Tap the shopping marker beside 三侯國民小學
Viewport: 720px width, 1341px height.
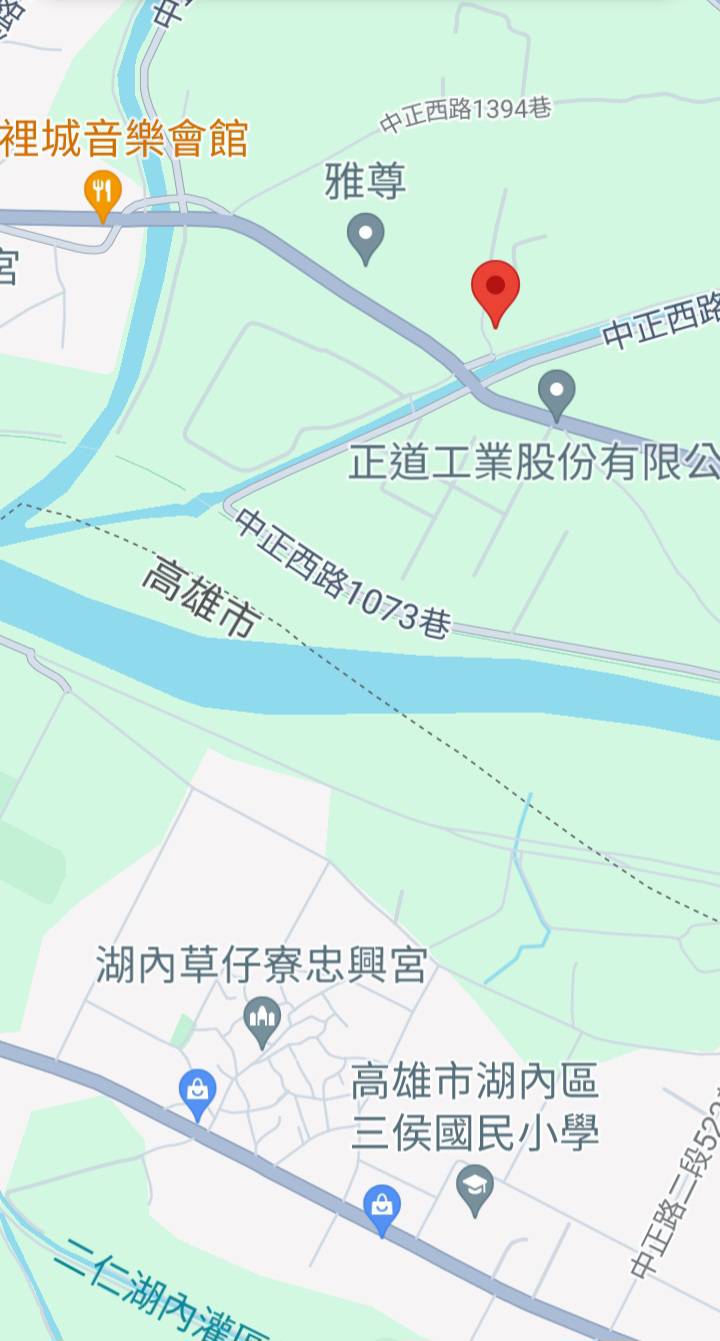tap(382, 1207)
